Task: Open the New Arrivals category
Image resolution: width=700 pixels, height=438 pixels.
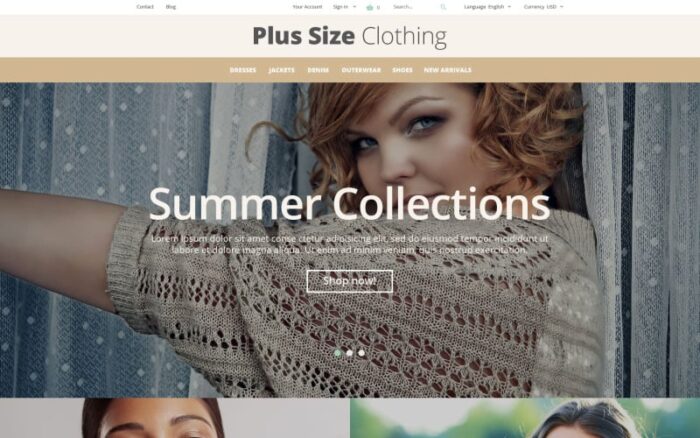Action: click(447, 70)
